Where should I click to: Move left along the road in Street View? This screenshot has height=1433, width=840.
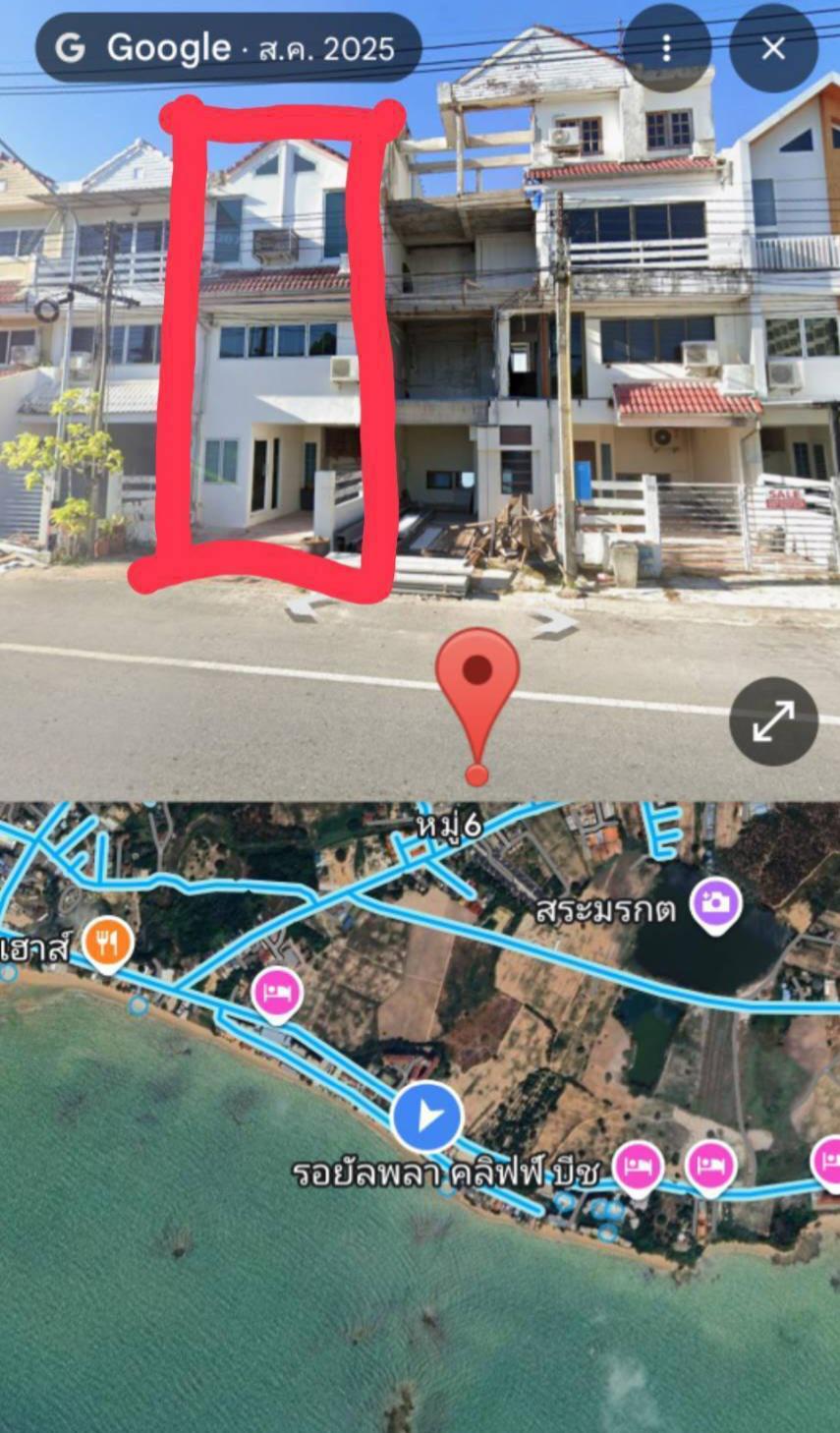click(305, 607)
